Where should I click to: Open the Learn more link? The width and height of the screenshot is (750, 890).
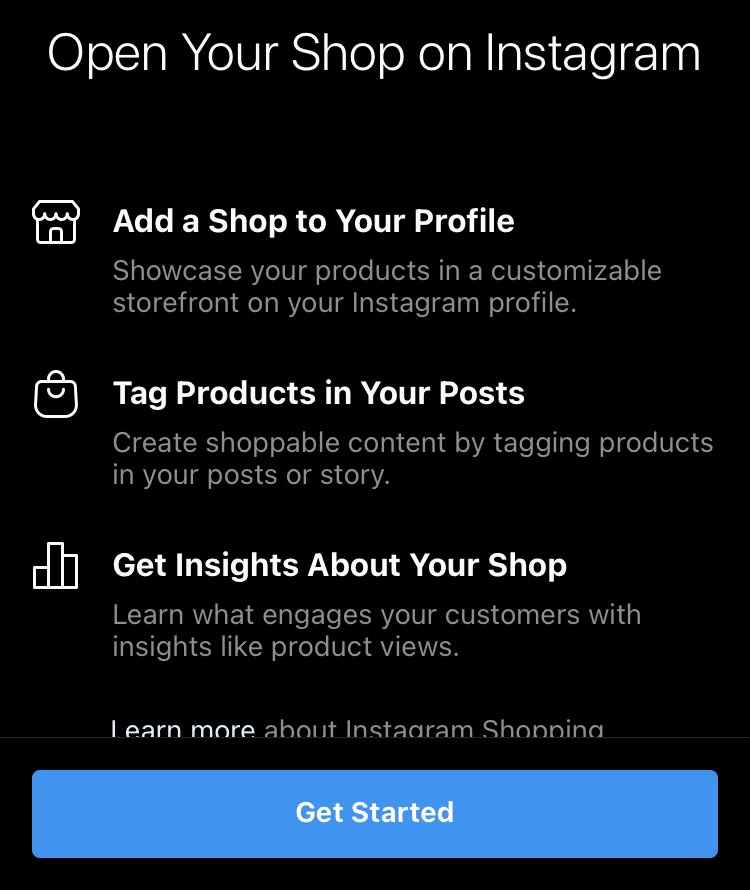tap(183, 729)
